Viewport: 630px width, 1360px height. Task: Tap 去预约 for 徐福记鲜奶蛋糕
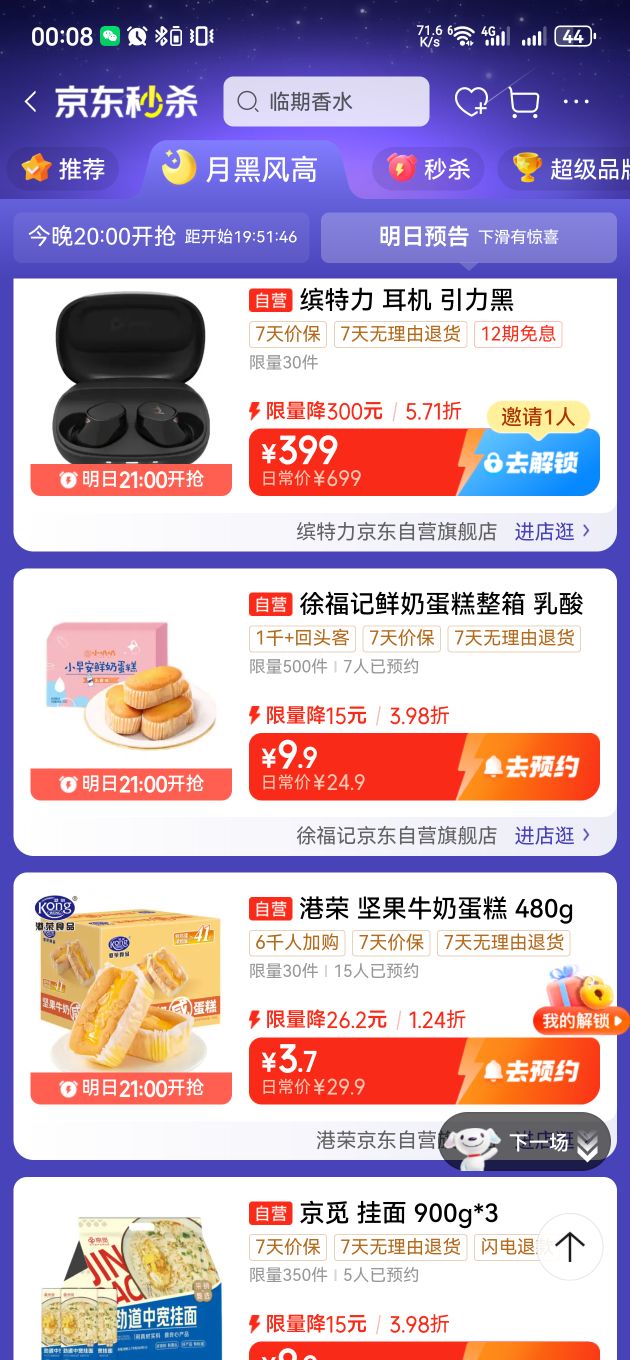coord(530,767)
